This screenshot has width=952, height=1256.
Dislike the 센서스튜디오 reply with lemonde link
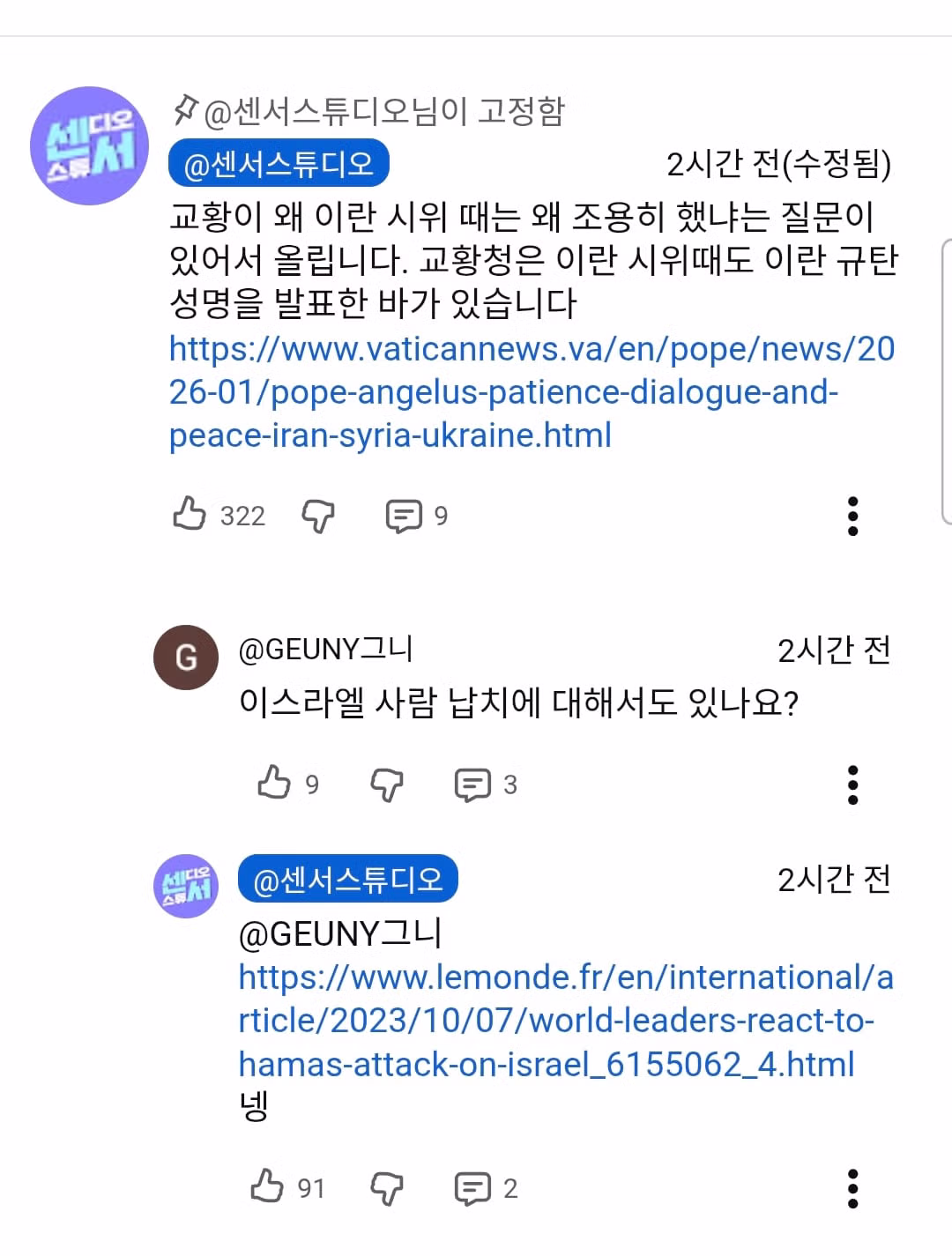(386, 1187)
